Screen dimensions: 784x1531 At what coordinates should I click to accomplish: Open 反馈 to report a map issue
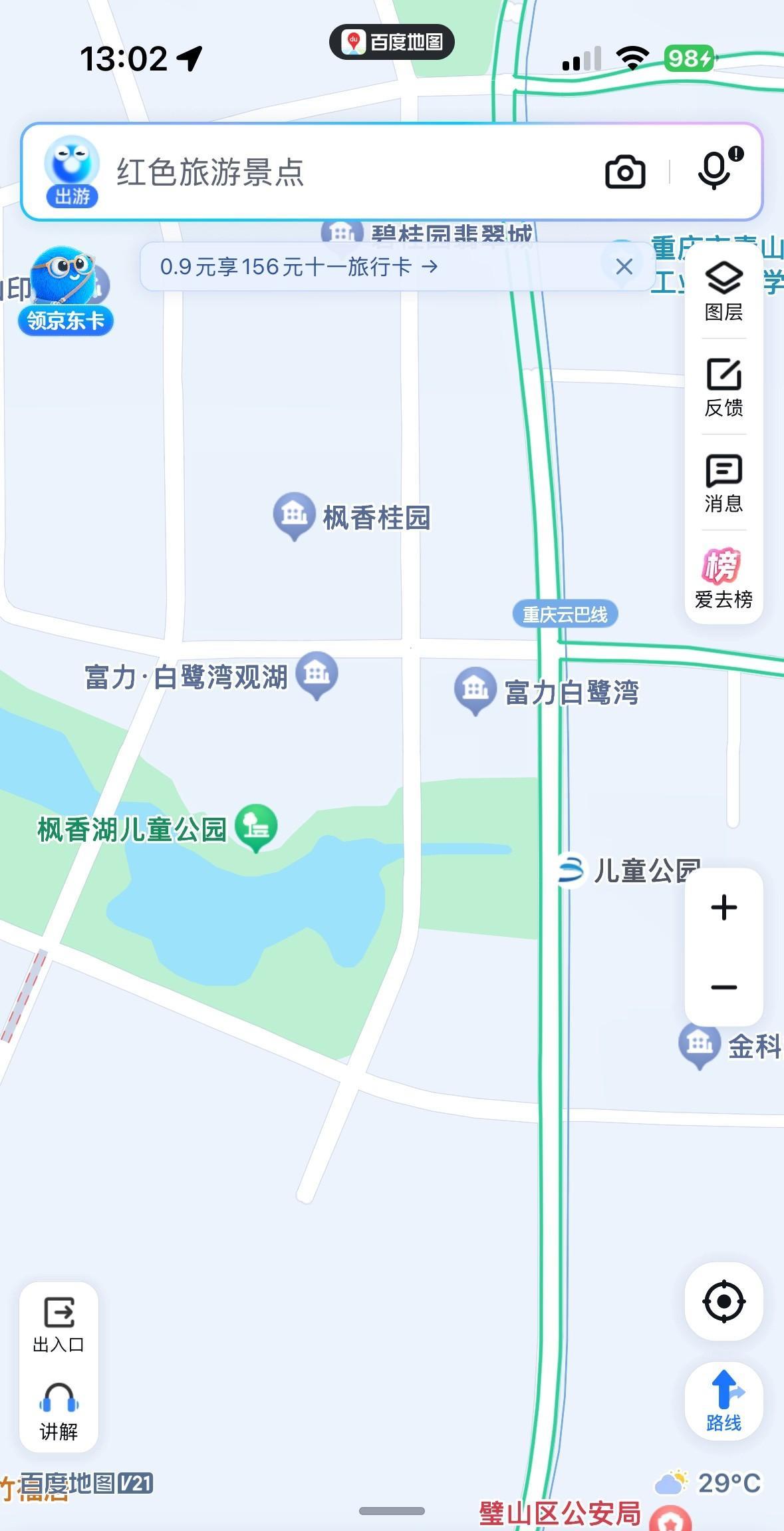point(723,387)
